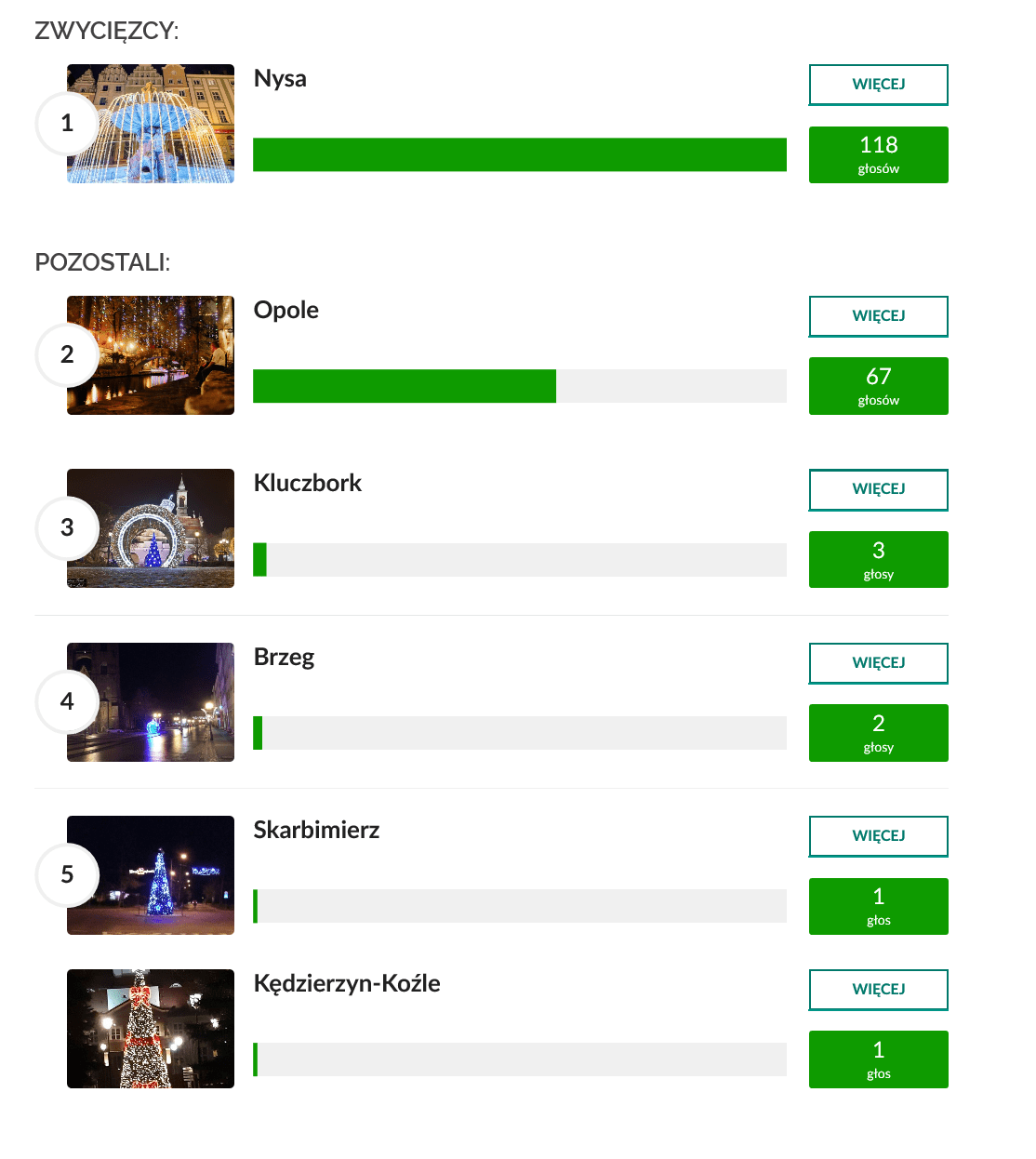Show more details about Kluczbork
The height and width of the screenshot is (1159, 1036).
[878, 489]
